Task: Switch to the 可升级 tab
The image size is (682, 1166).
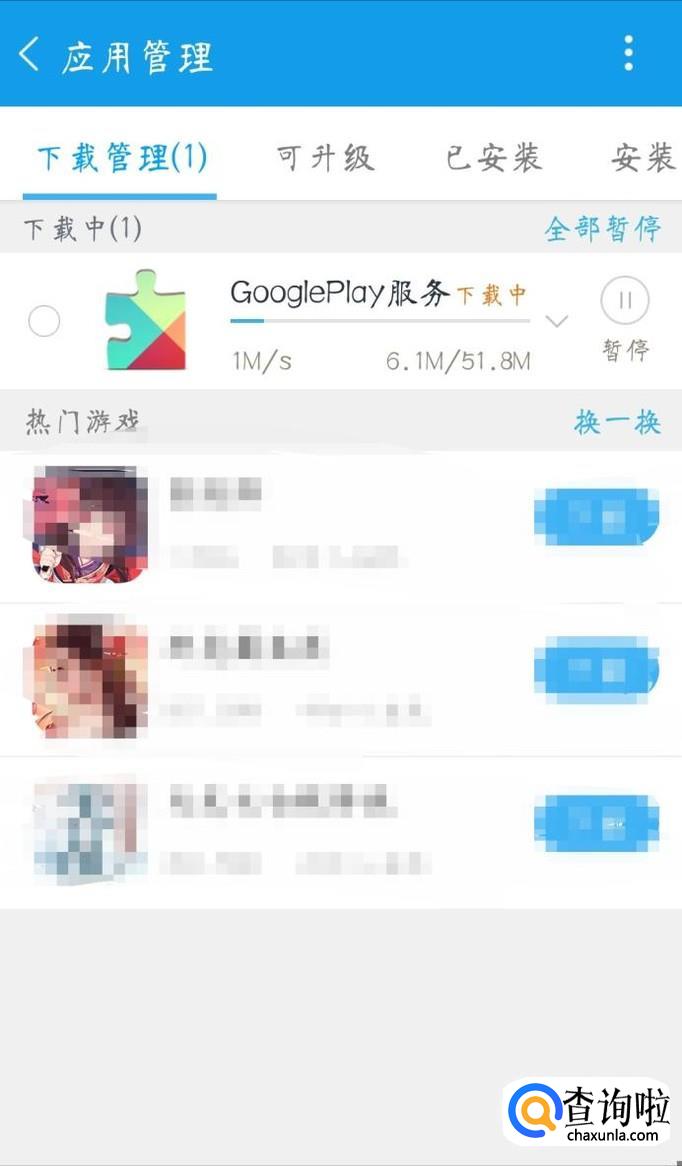Action: 325,158
